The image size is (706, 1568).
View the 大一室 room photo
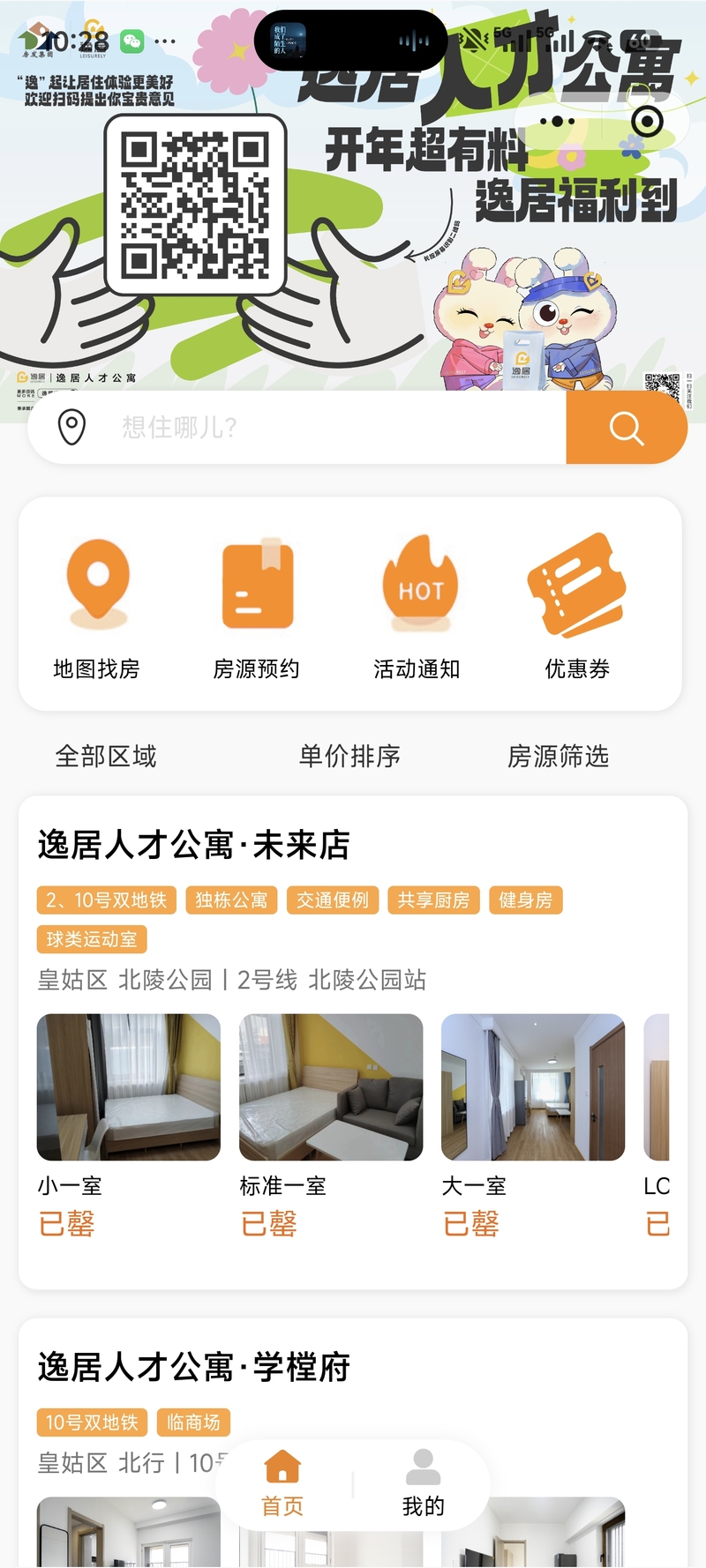(533, 1086)
